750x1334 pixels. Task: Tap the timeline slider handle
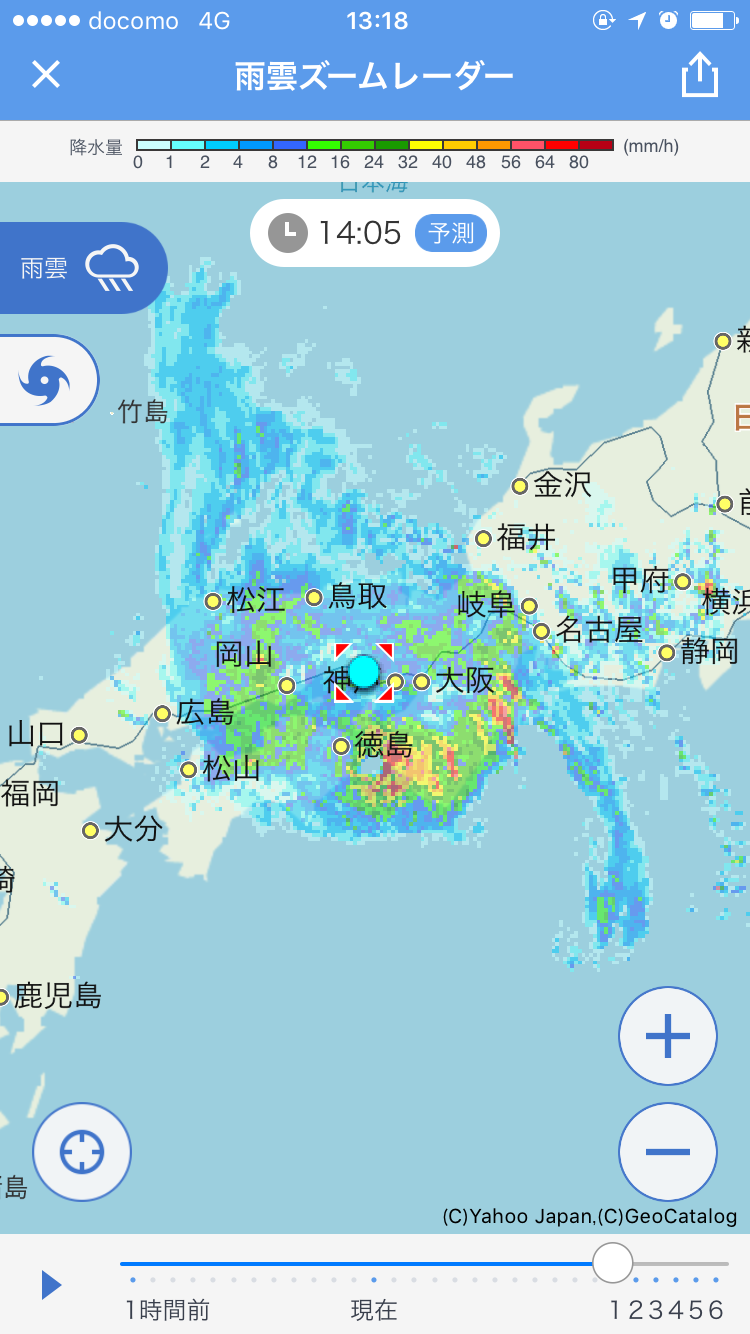coord(612,1263)
